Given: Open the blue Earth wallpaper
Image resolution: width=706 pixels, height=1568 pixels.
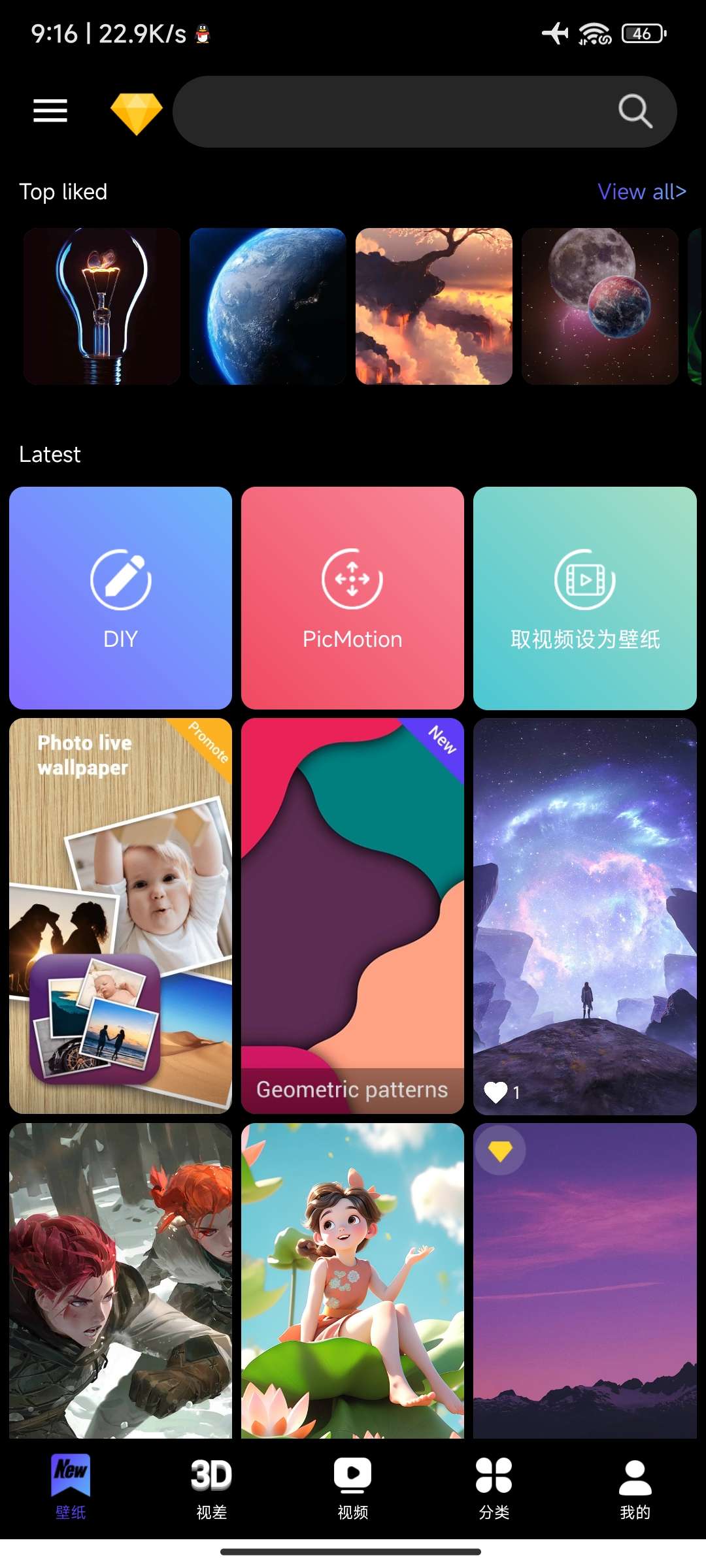Looking at the screenshot, I should pos(268,306).
